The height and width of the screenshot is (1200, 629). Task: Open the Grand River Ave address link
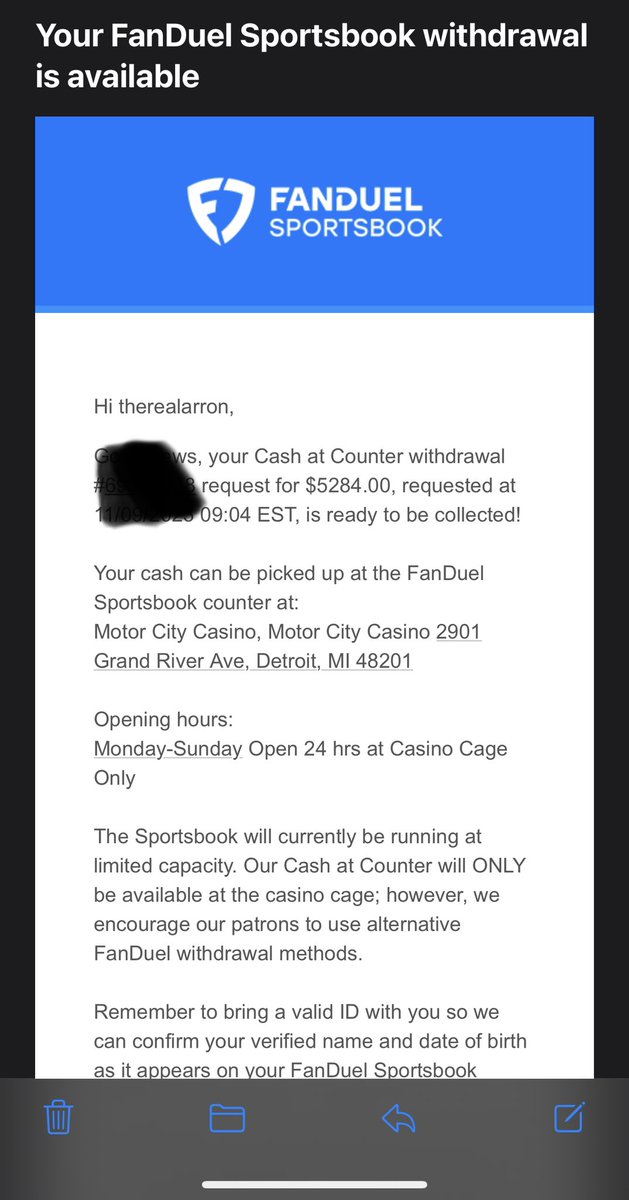[253, 660]
